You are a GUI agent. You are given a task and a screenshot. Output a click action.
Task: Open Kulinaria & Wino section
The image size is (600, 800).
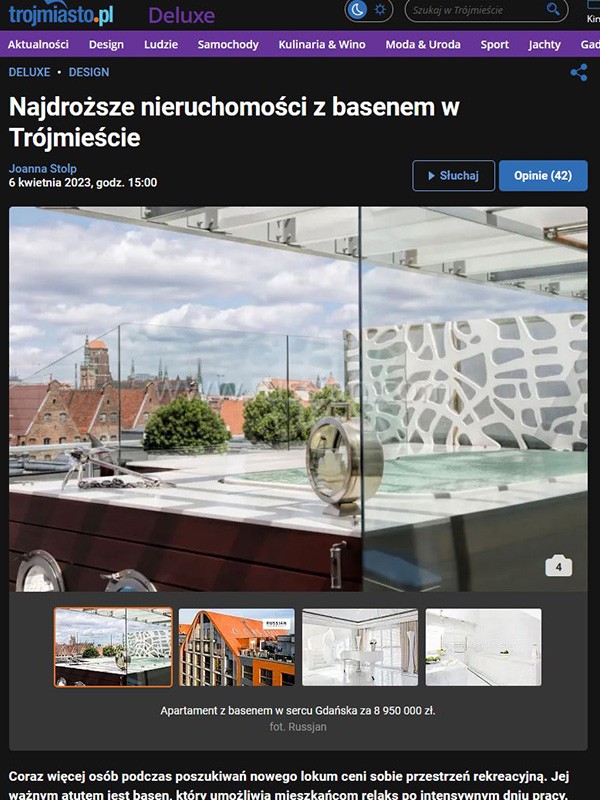point(322,44)
